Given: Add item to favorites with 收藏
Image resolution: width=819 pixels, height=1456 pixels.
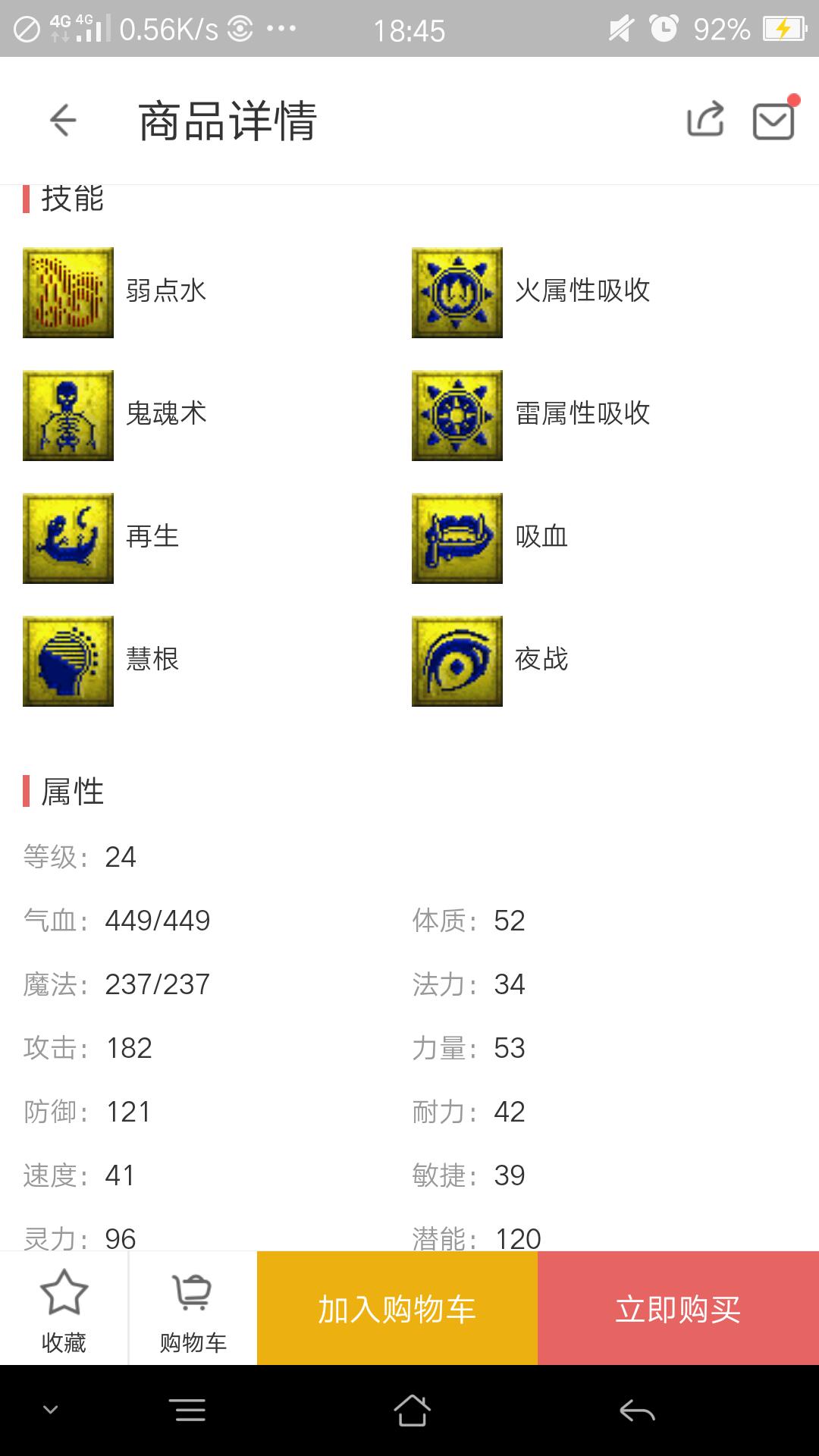Looking at the screenshot, I should 64,1309.
